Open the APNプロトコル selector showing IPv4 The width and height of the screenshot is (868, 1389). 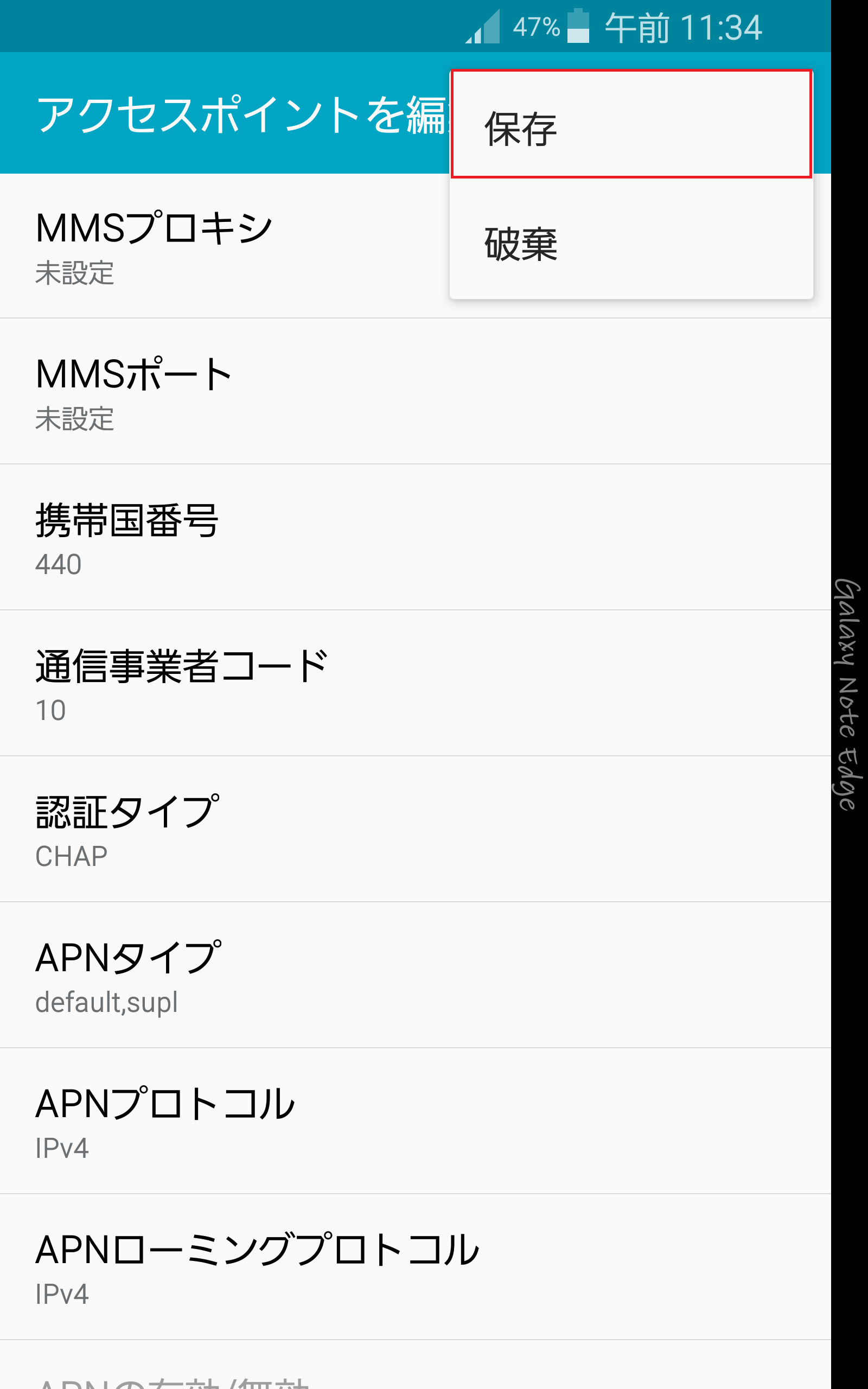coord(229,1122)
